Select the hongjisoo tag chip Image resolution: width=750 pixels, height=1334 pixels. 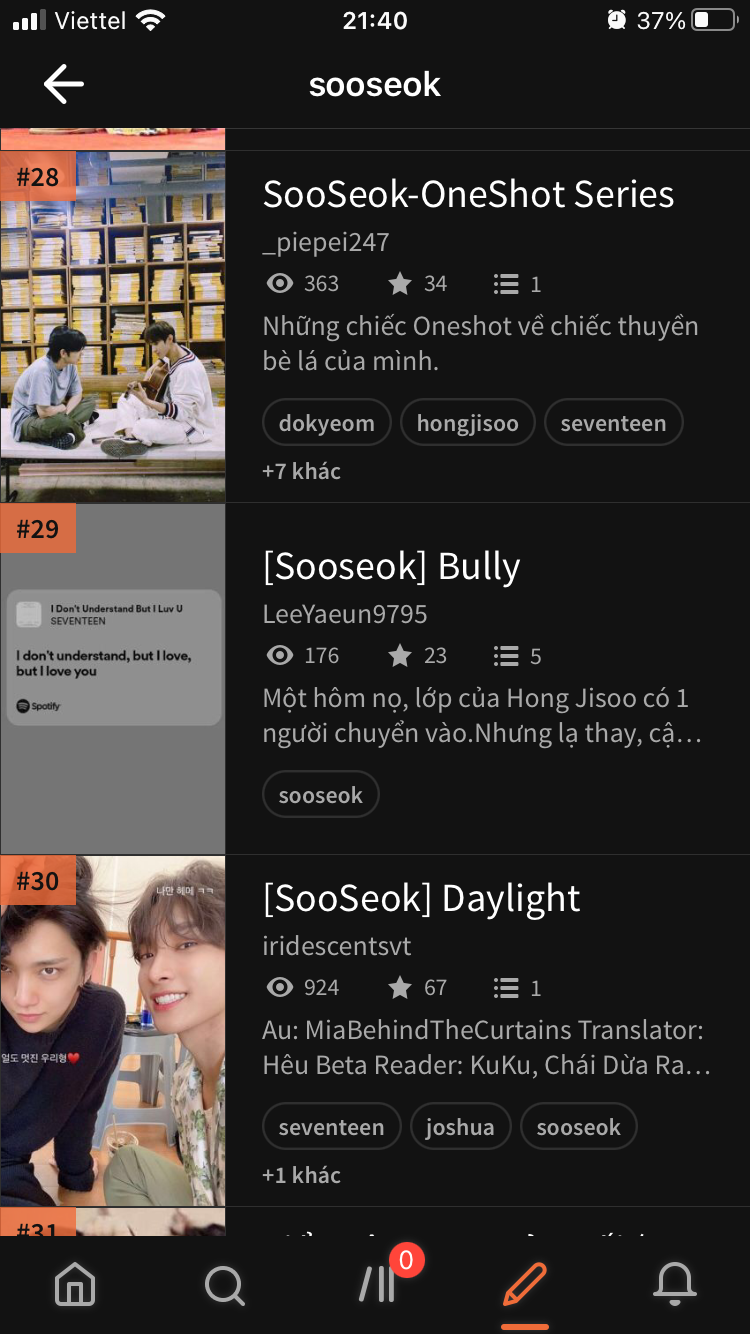(468, 423)
